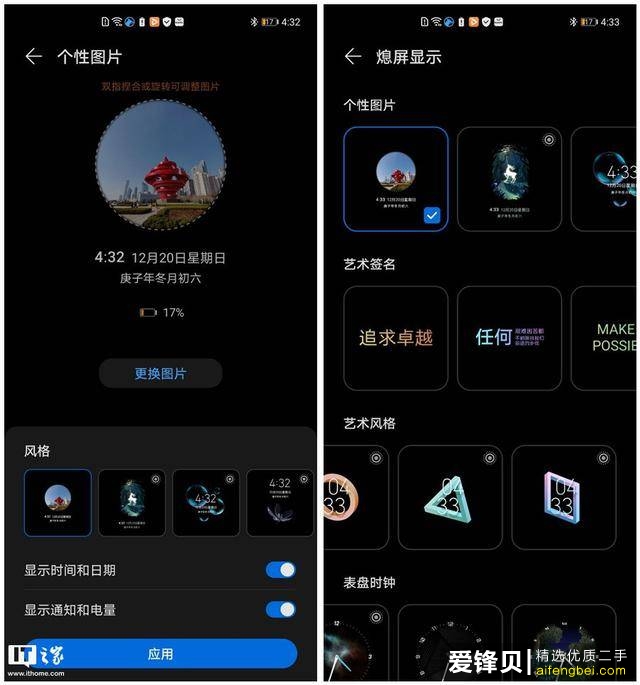This screenshot has width=640, height=685.
Task: Toggle 显示通知和电量 switch
Action: pos(281,609)
